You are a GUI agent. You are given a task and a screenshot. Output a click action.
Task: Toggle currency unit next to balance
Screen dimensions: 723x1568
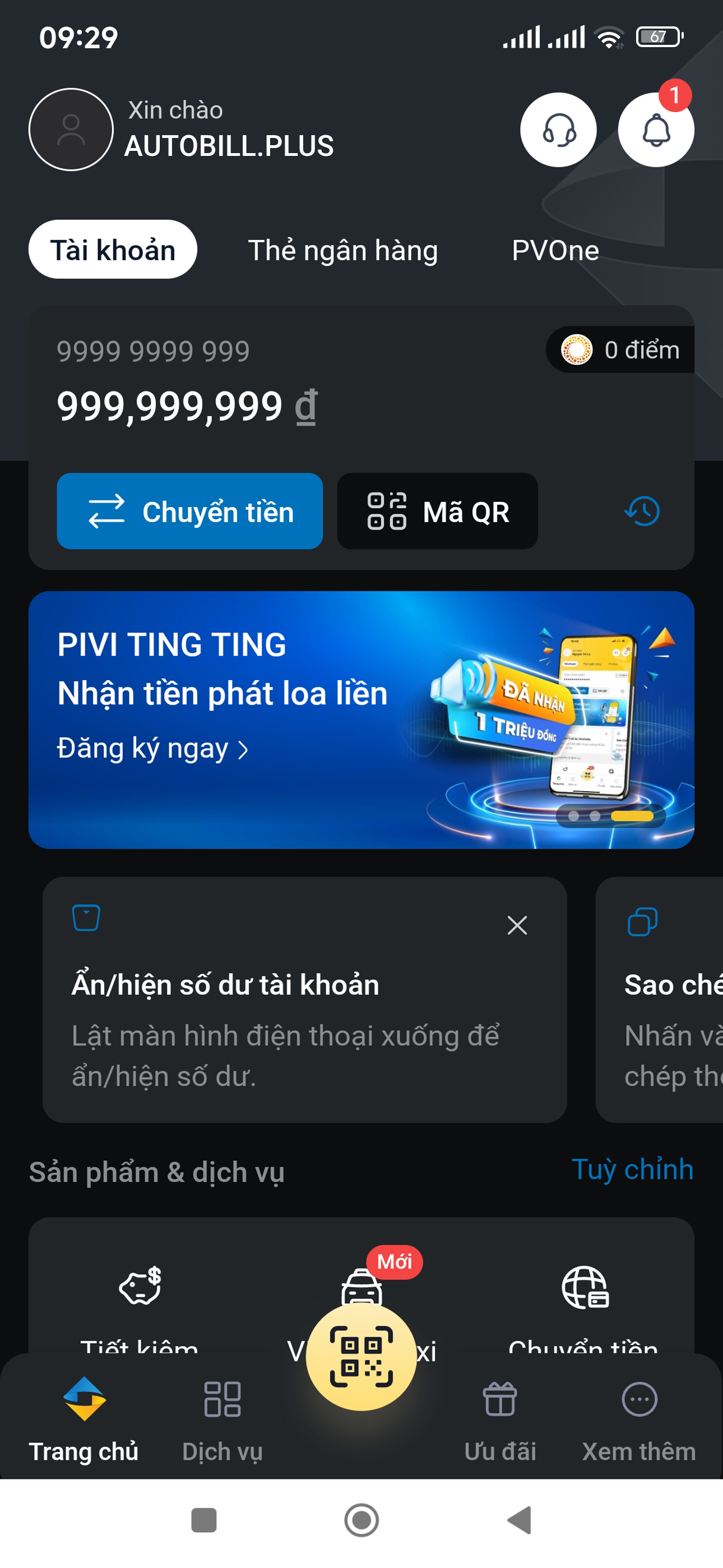(x=306, y=407)
